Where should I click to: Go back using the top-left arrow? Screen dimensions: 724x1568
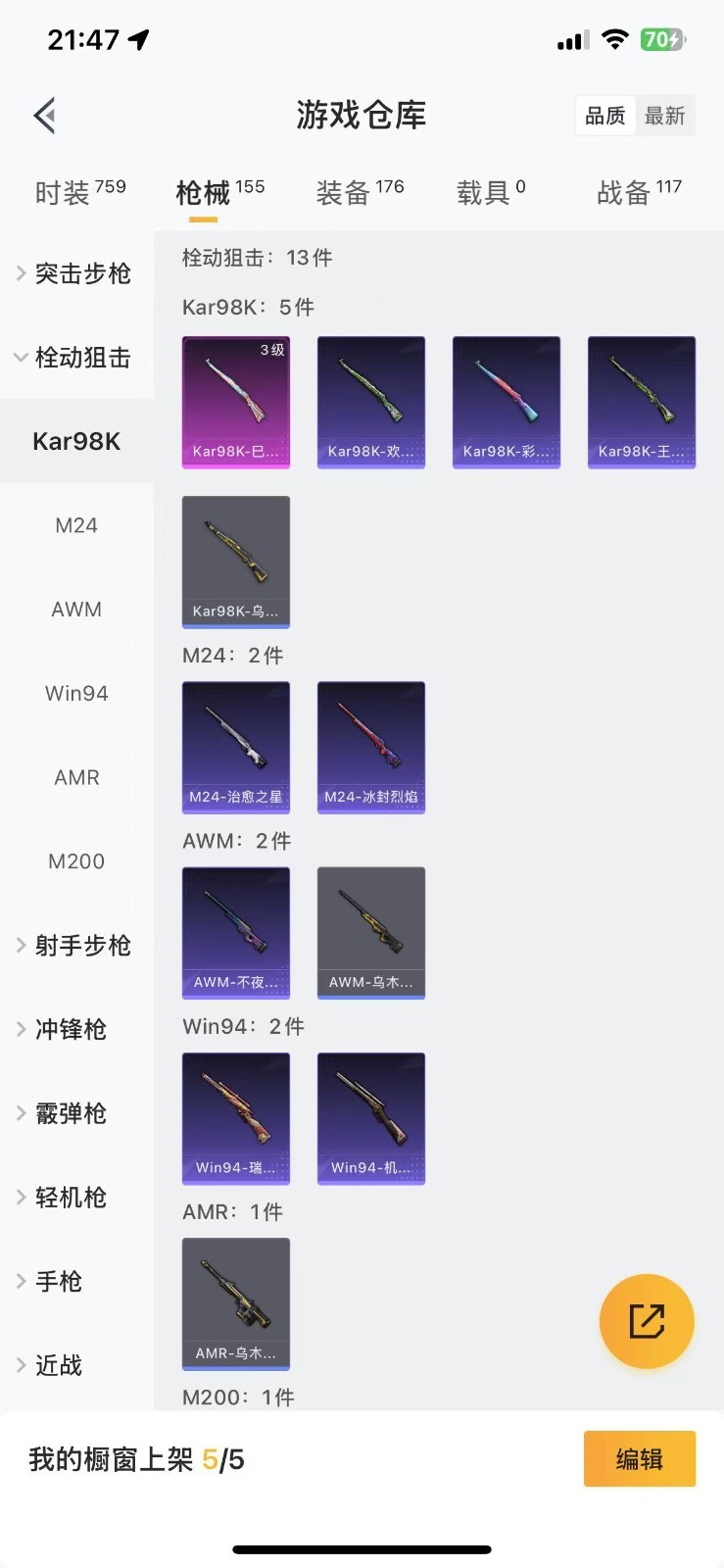45,116
